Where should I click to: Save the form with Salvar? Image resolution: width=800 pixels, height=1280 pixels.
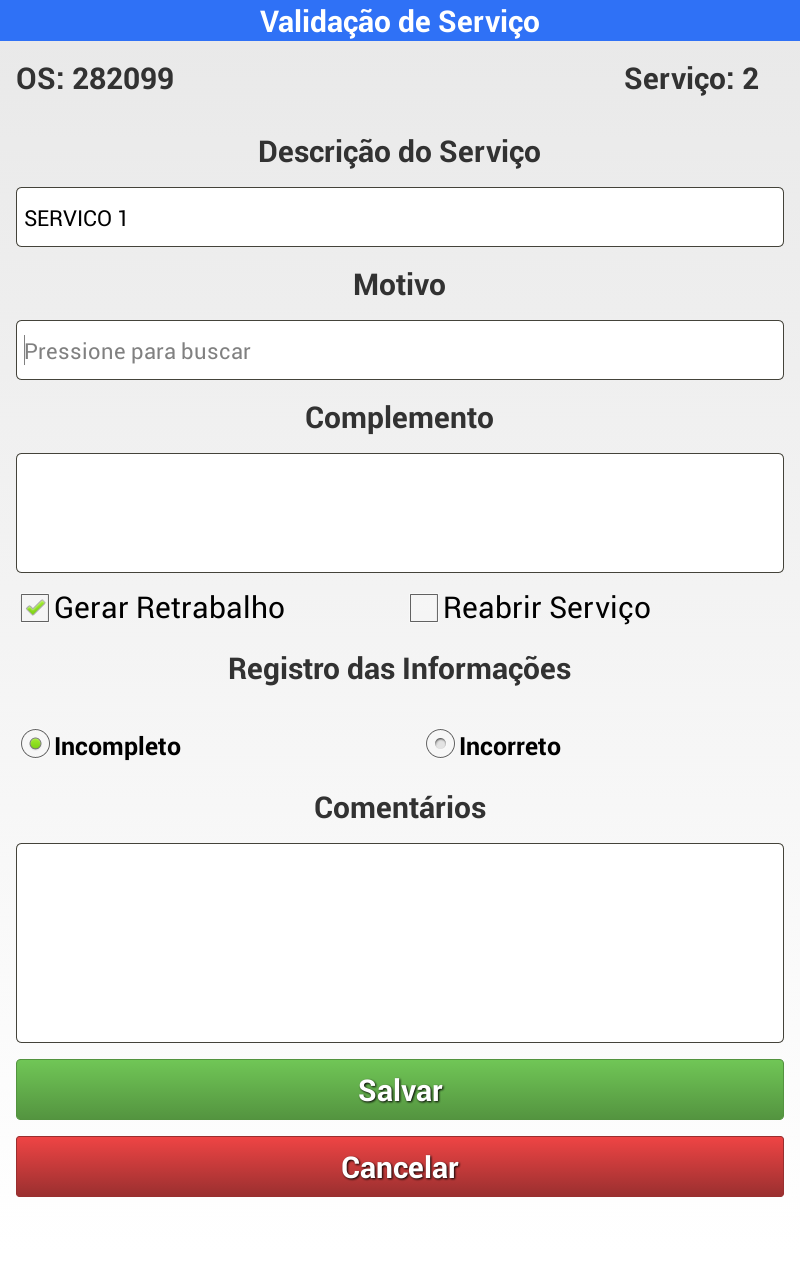point(400,1090)
